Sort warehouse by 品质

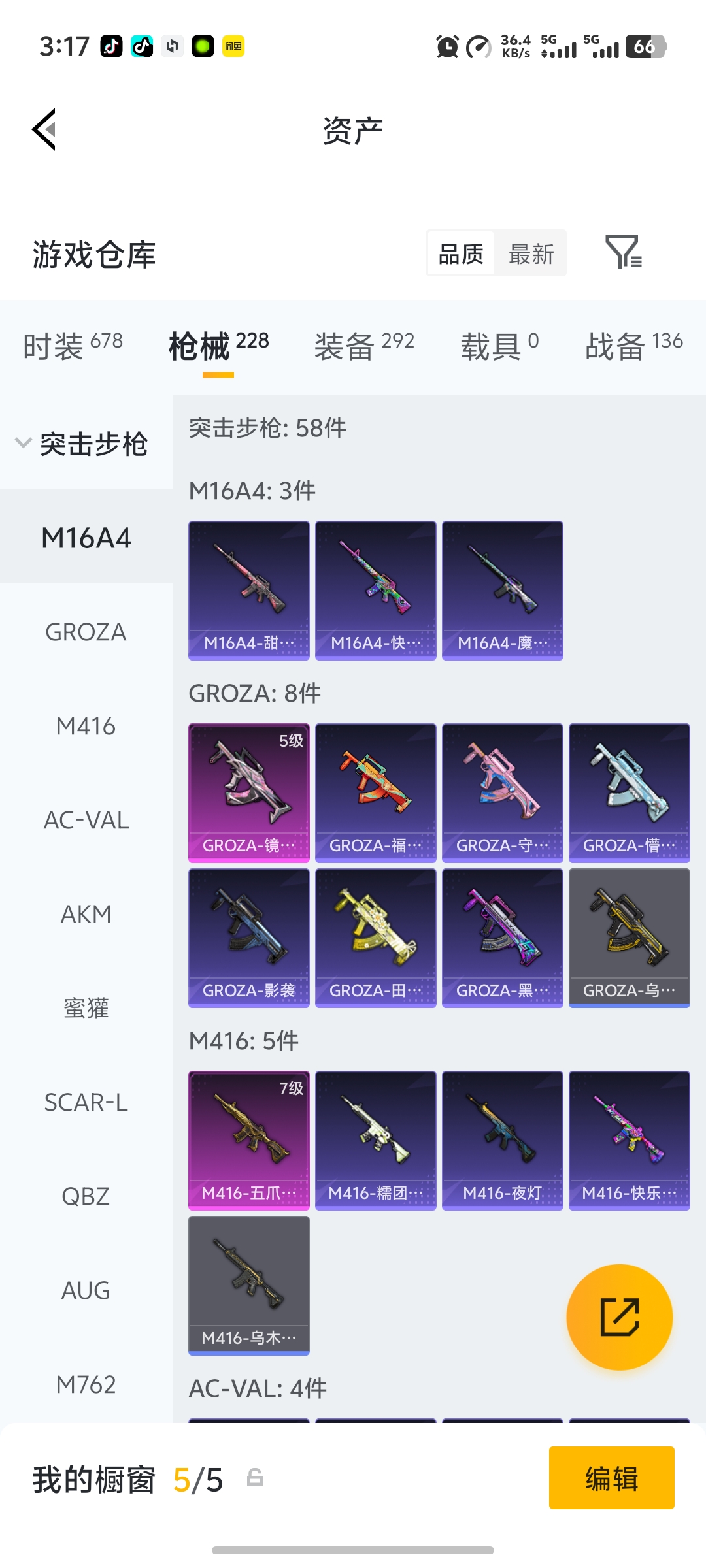pyautogui.click(x=461, y=253)
